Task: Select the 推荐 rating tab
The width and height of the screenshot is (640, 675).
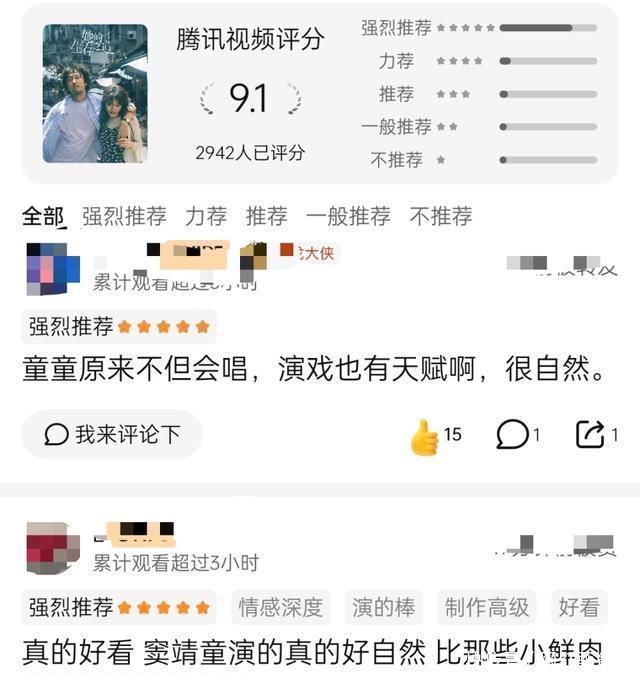Action: tap(267, 216)
